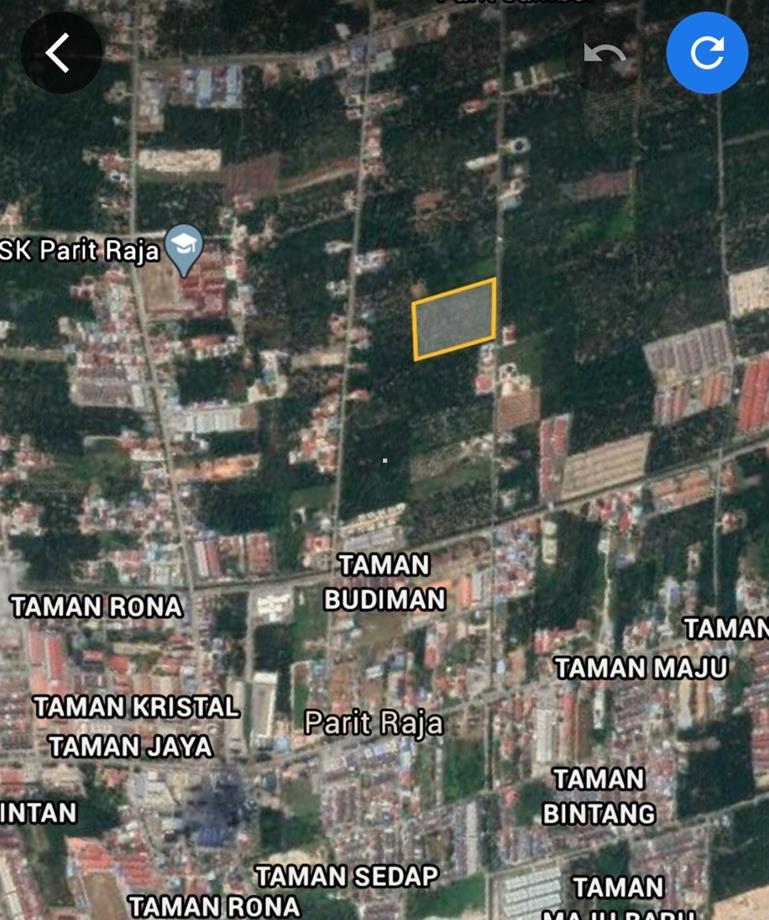This screenshot has width=769, height=920.
Task: Open the SK Parit Raja school marker
Action: coord(183,248)
